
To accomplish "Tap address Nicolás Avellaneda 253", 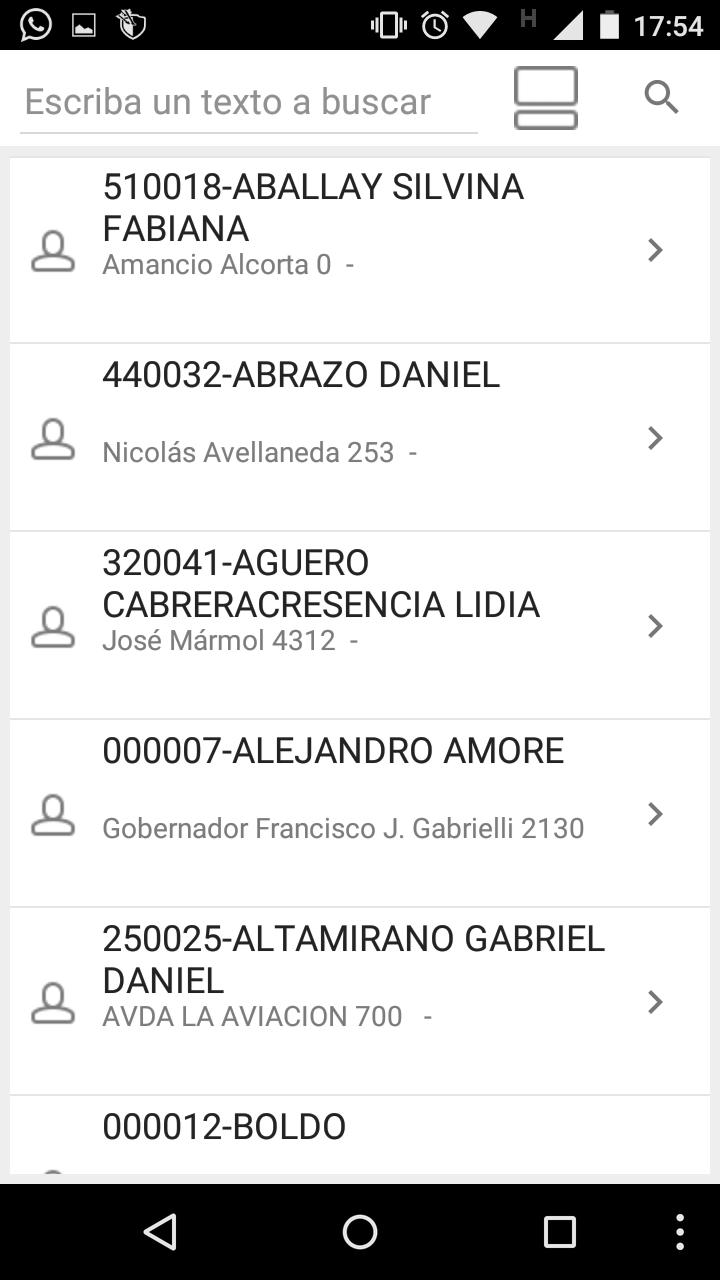I will pos(250,452).
